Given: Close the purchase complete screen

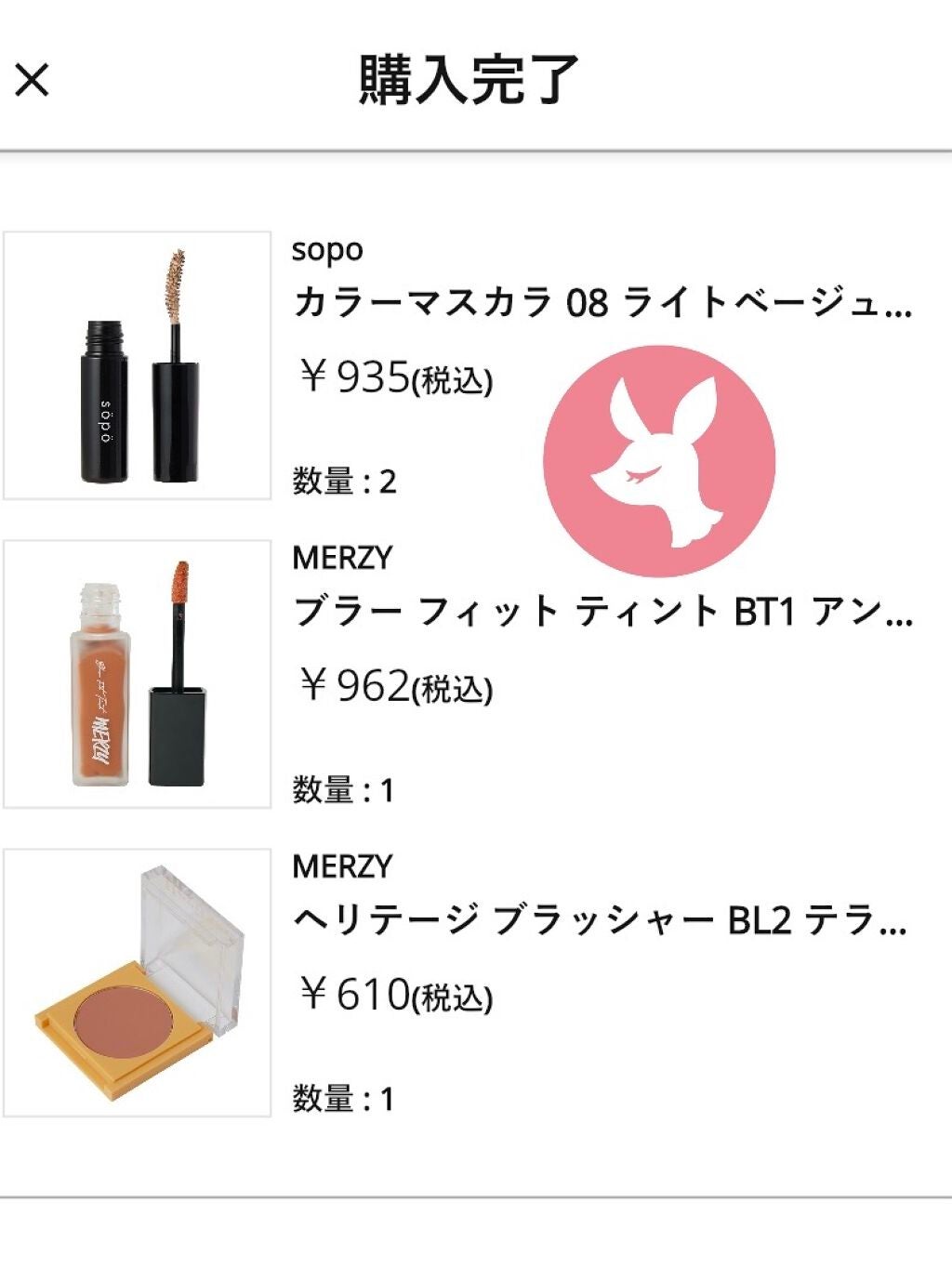Looking at the screenshot, I should [33, 80].
